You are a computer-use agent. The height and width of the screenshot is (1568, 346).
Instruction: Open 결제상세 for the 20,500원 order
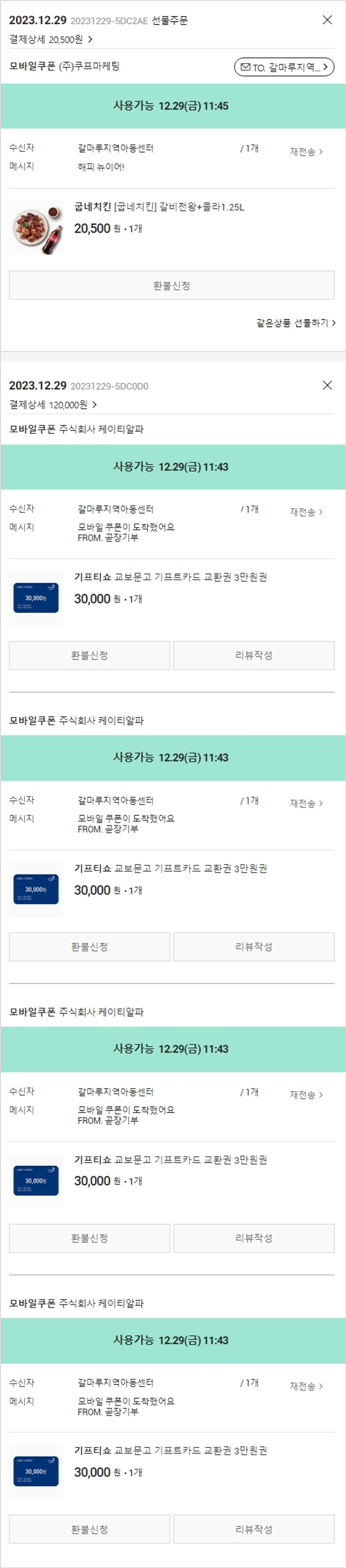(51, 40)
